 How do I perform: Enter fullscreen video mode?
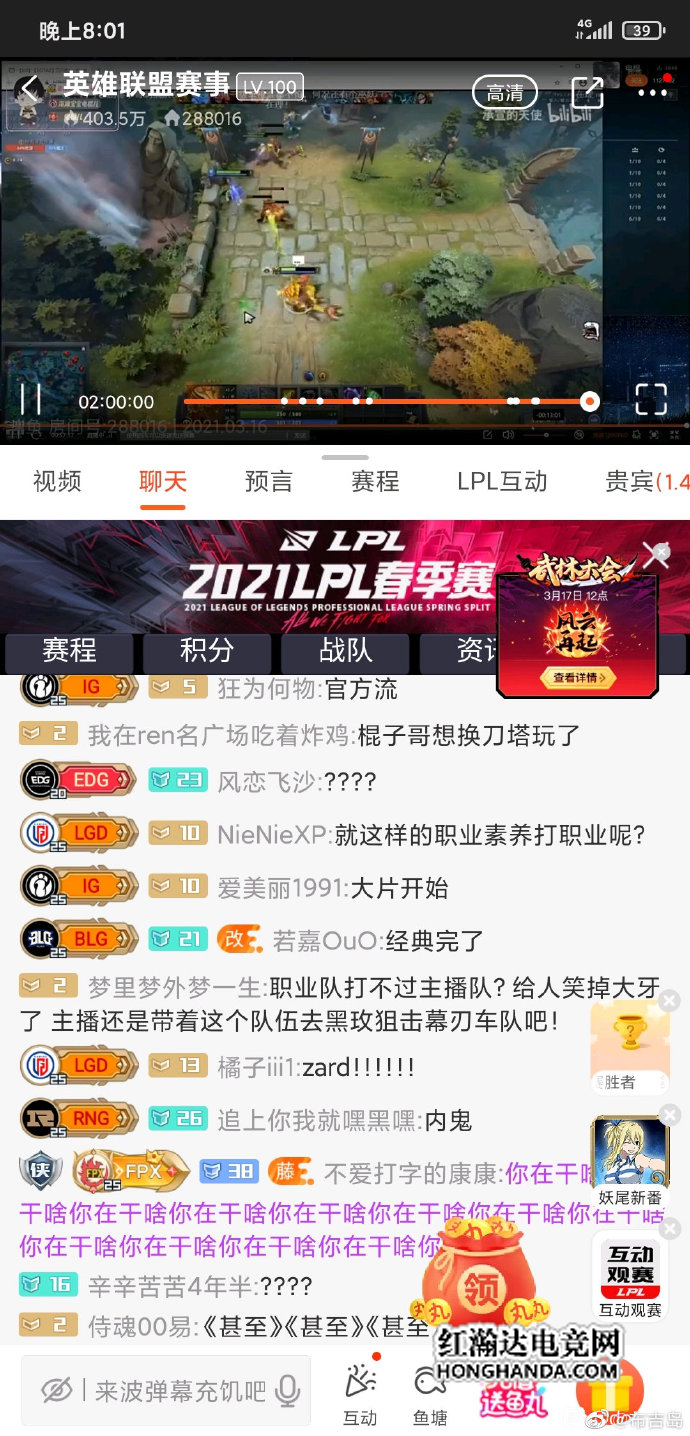click(651, 400)
